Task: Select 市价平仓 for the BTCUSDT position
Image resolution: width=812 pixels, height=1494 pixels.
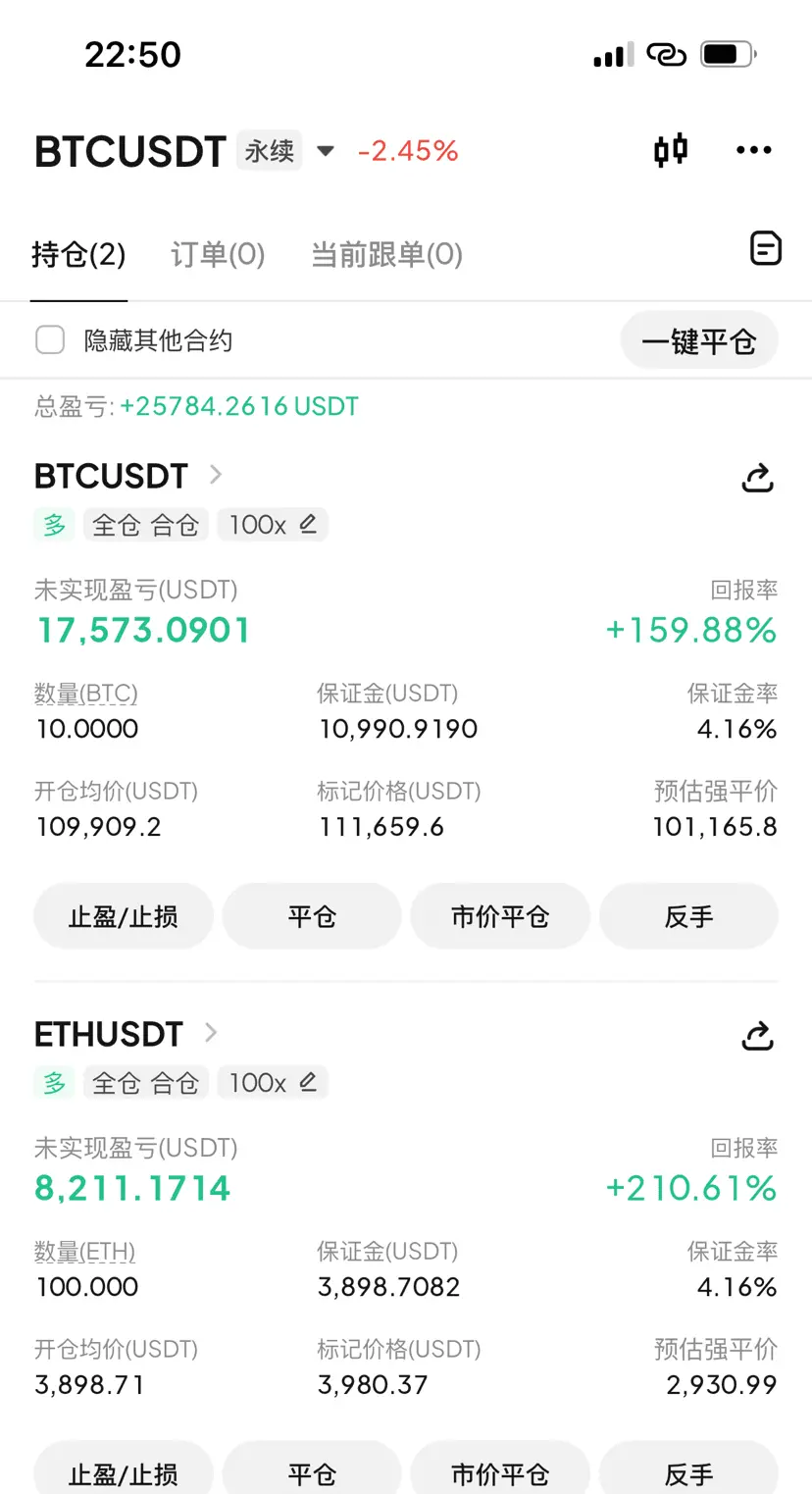Action: [500, 916]
